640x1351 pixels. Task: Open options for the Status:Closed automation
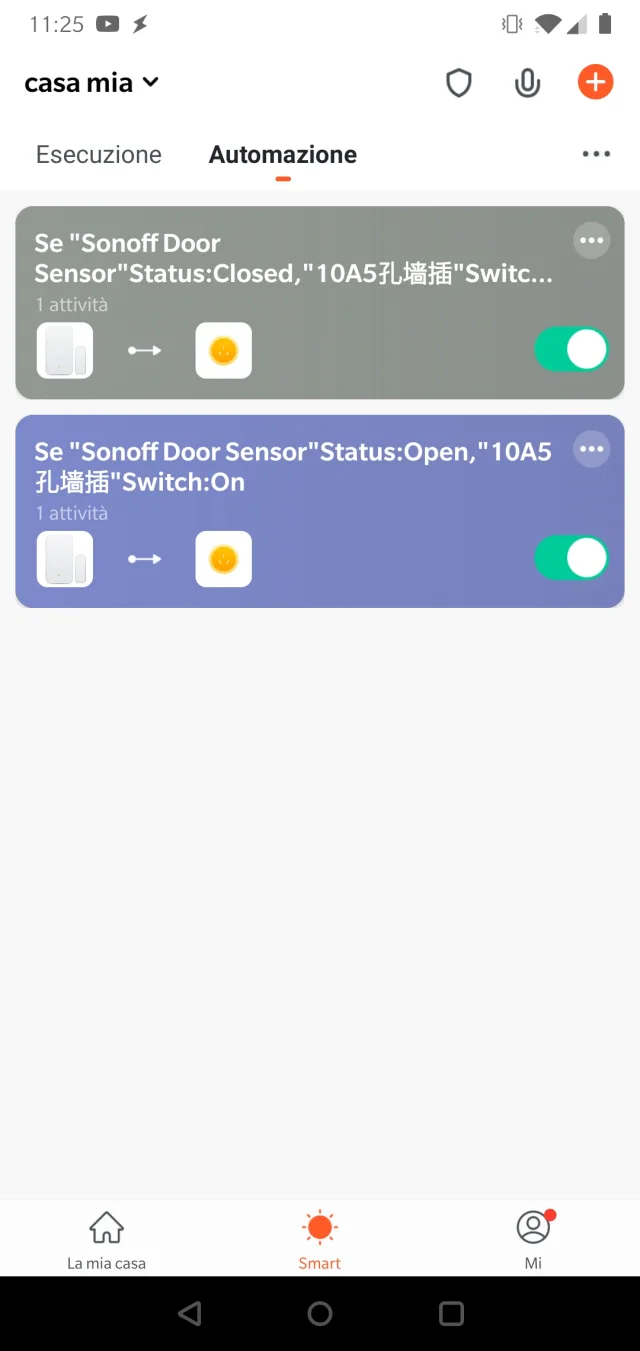click(x=591, y=241)
